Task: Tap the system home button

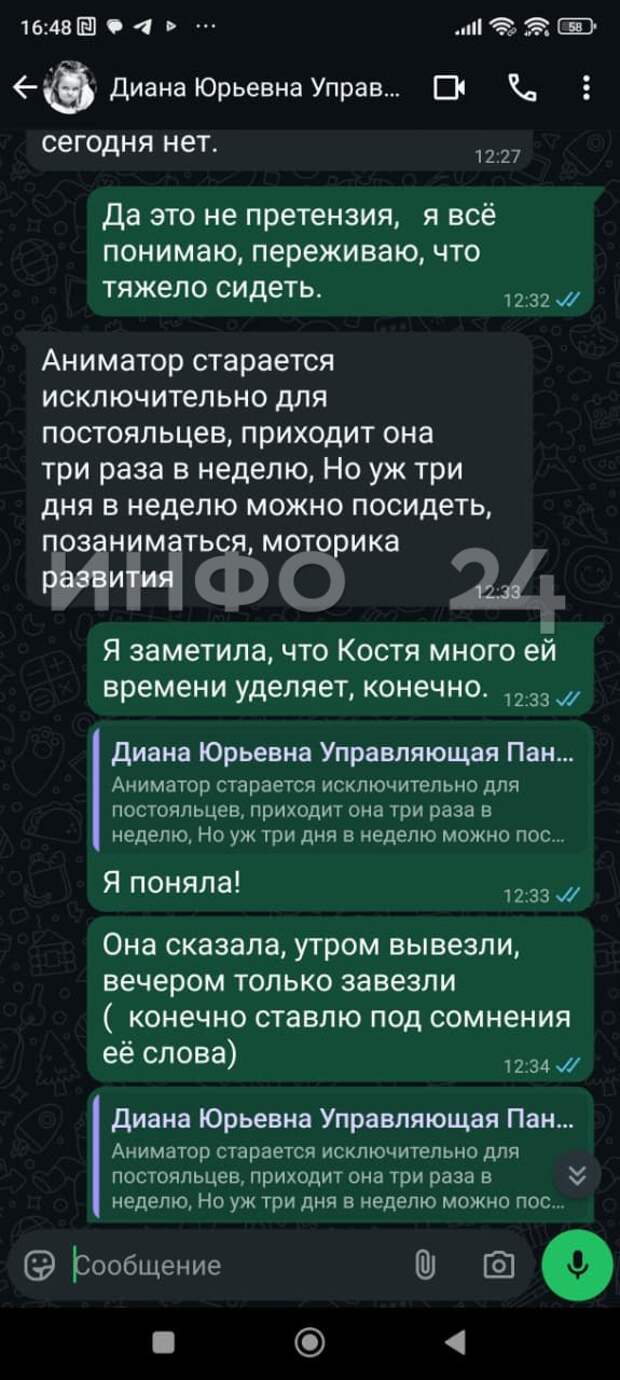Action: click(310, 1342)
